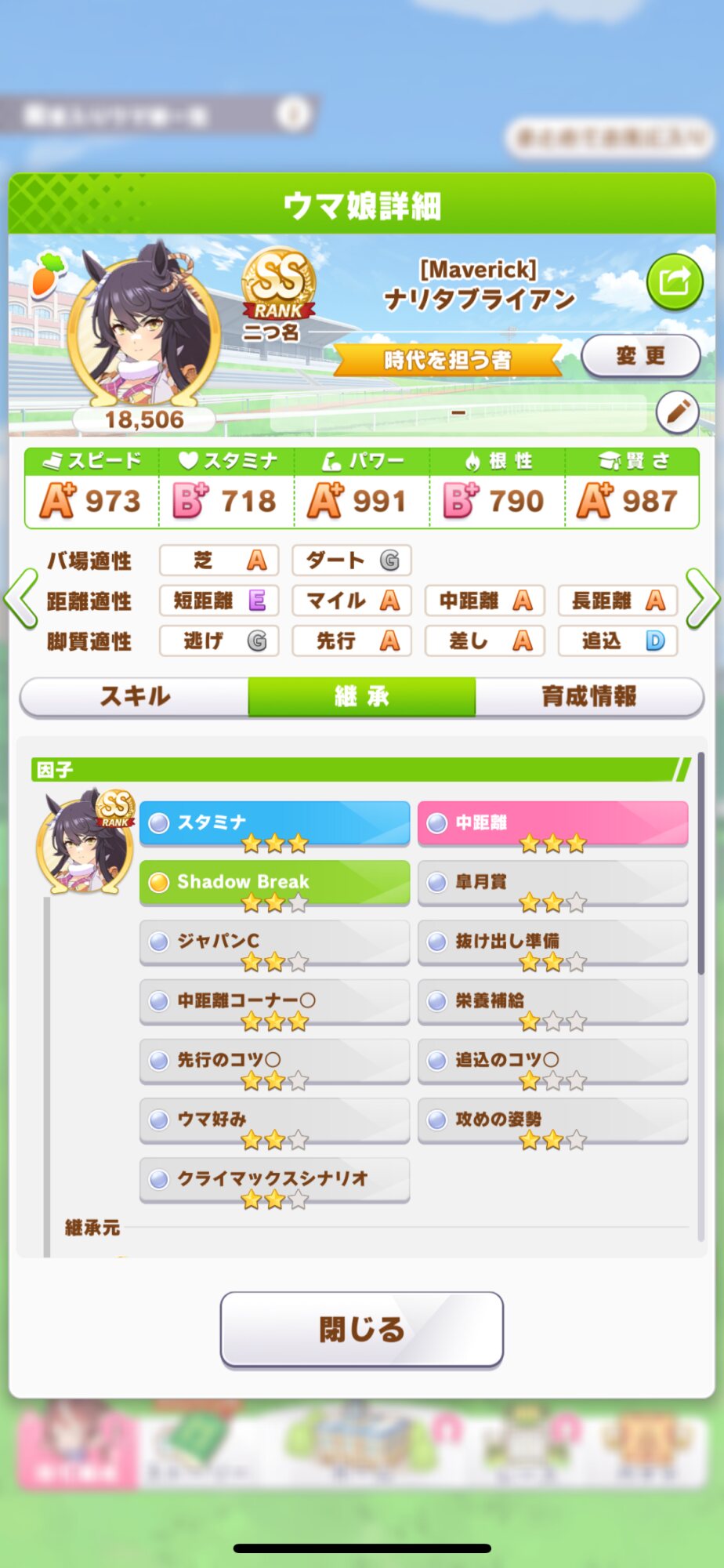The width and height of the screenshot is (724, 1568).
Task: Tap the 中距離コーナー○ factor
Action: [x=274, y=1001]
